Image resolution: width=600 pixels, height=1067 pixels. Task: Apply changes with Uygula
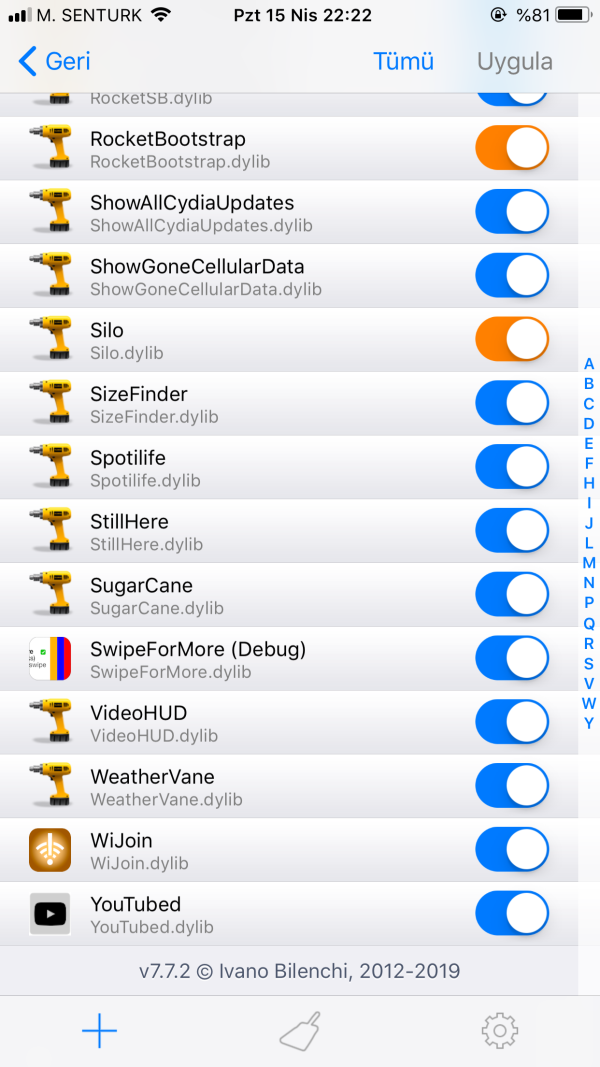tap(514, 61)
